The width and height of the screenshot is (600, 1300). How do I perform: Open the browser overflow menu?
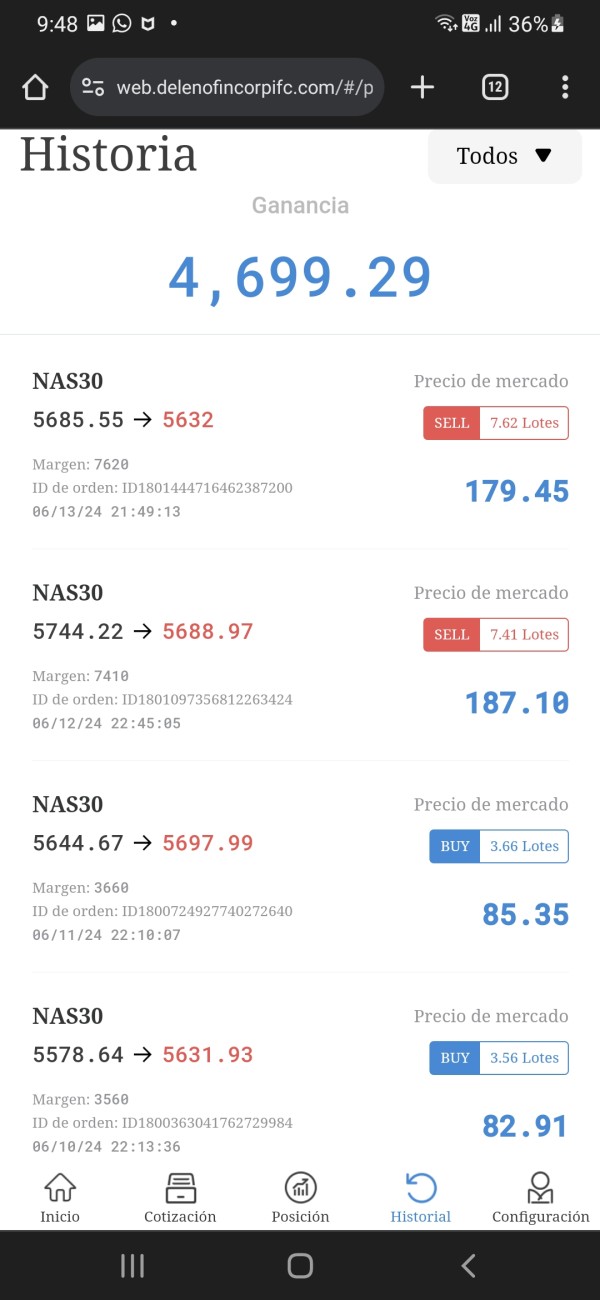(565, 87)
